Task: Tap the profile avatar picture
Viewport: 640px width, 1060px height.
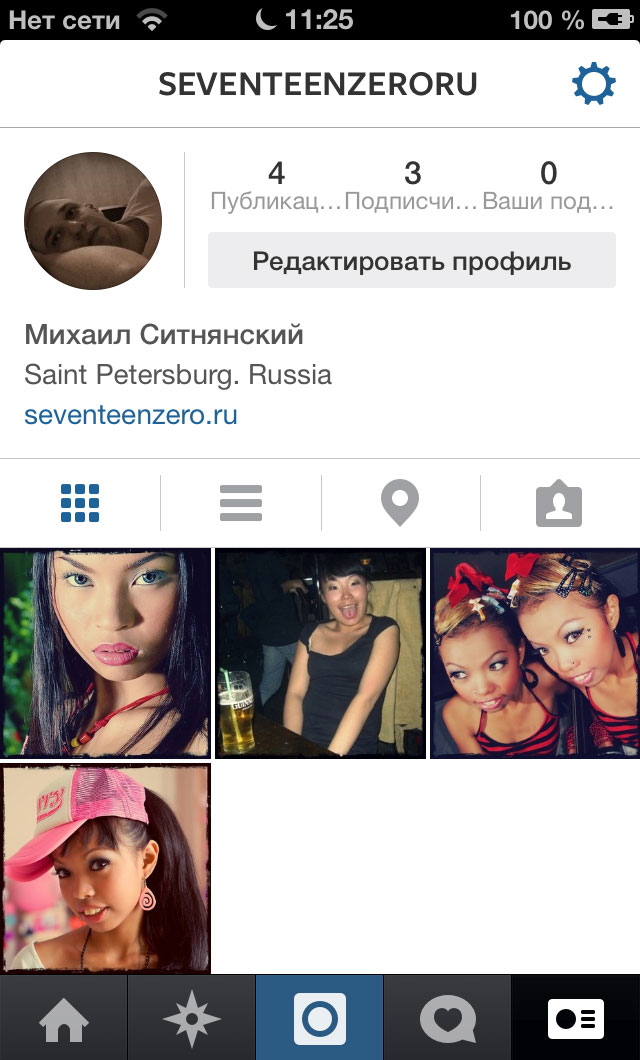Action: coord(93,221)
